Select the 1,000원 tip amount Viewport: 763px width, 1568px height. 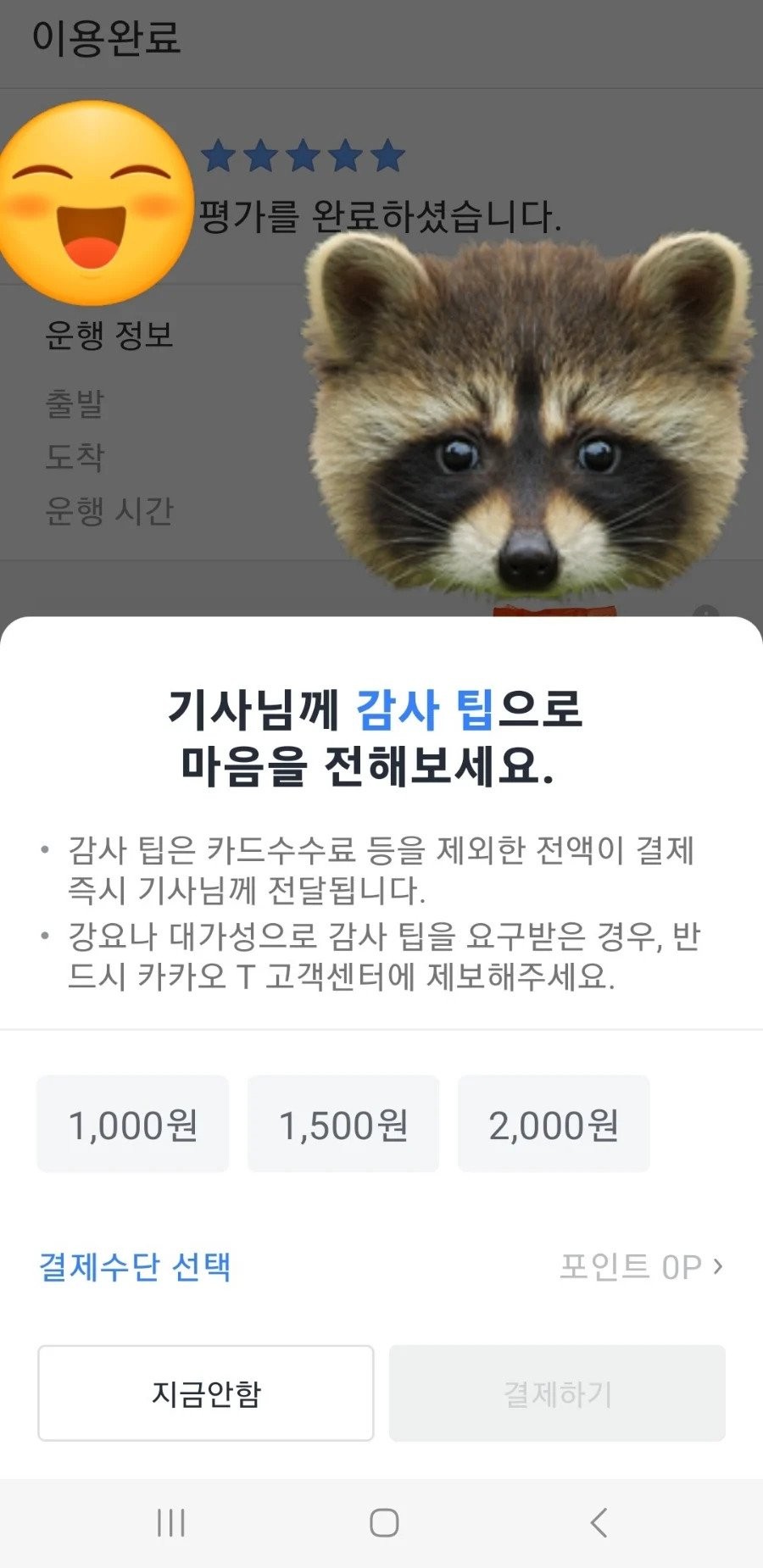click(x=133, y=1124)
